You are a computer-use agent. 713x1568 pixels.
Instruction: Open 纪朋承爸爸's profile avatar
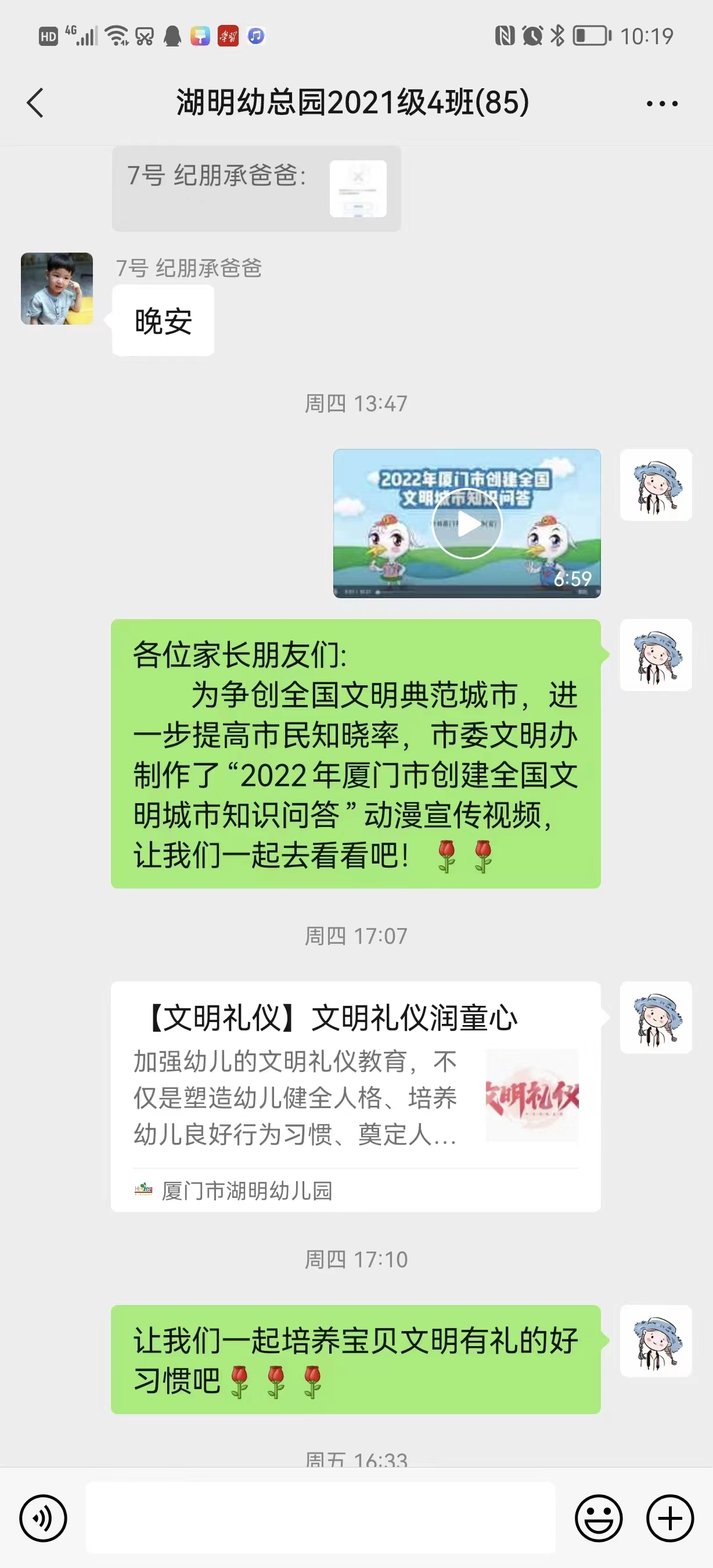[57, 289]
